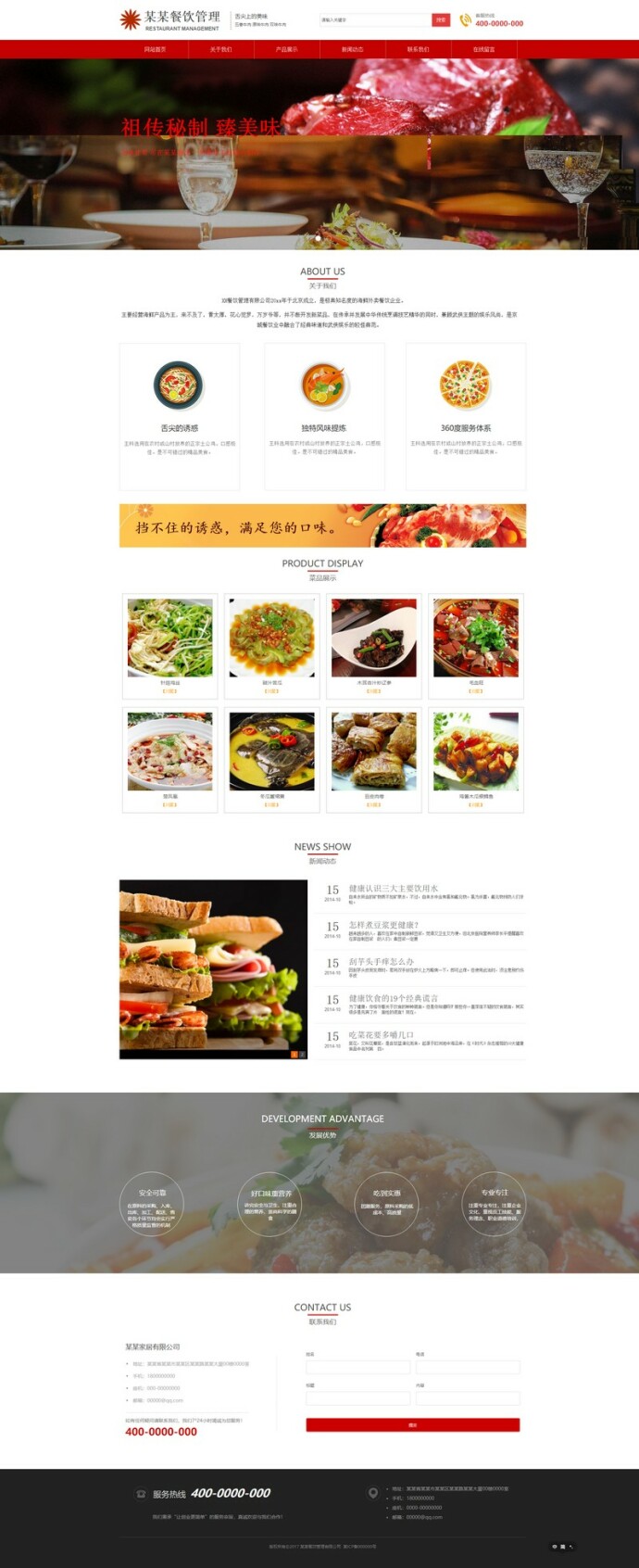Go to 在线留言 in the navigation bar
639x1568 pixels.
pos(483,49)
